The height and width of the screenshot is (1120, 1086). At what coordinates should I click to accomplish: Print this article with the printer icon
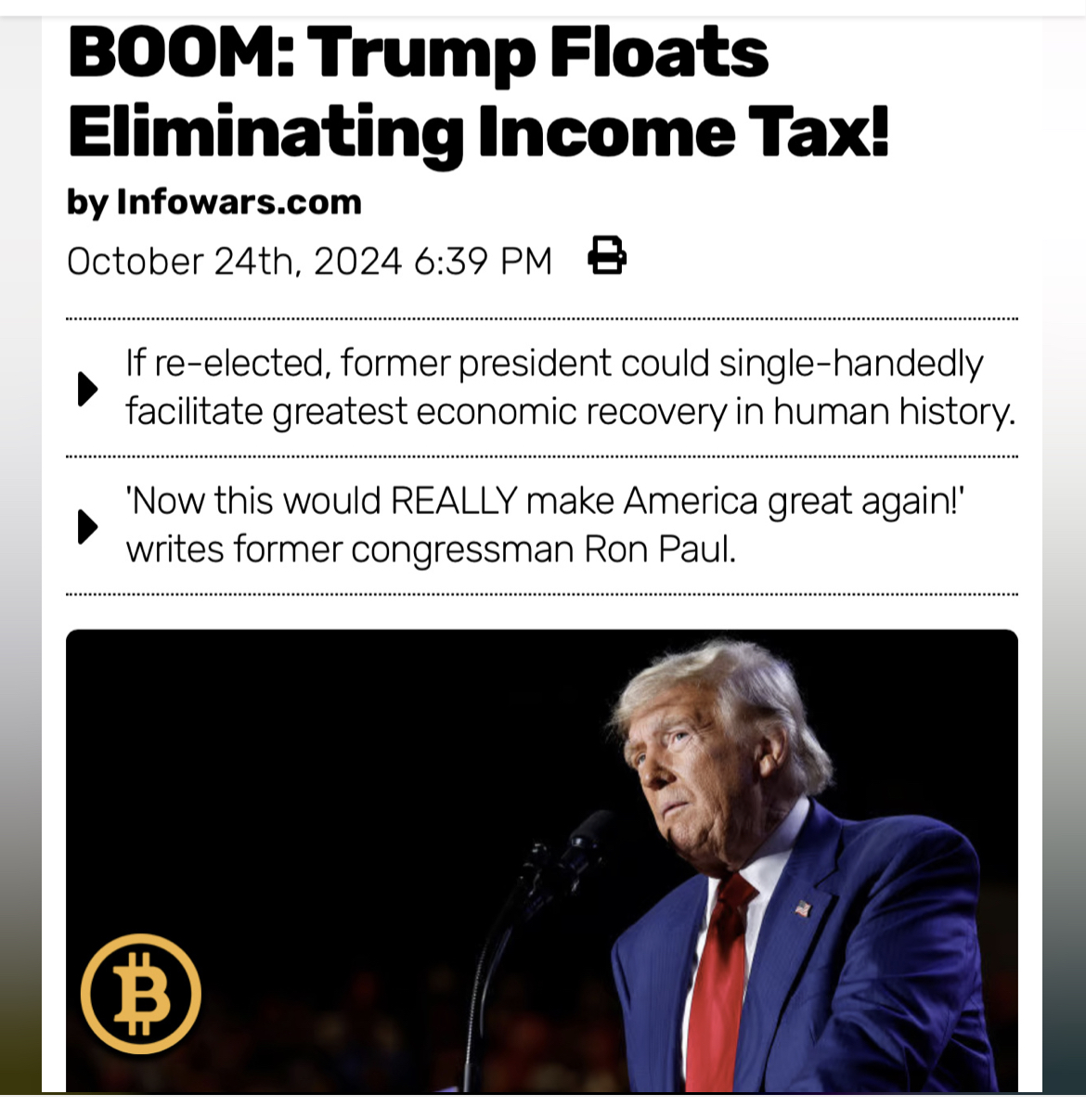coord(607,256)
